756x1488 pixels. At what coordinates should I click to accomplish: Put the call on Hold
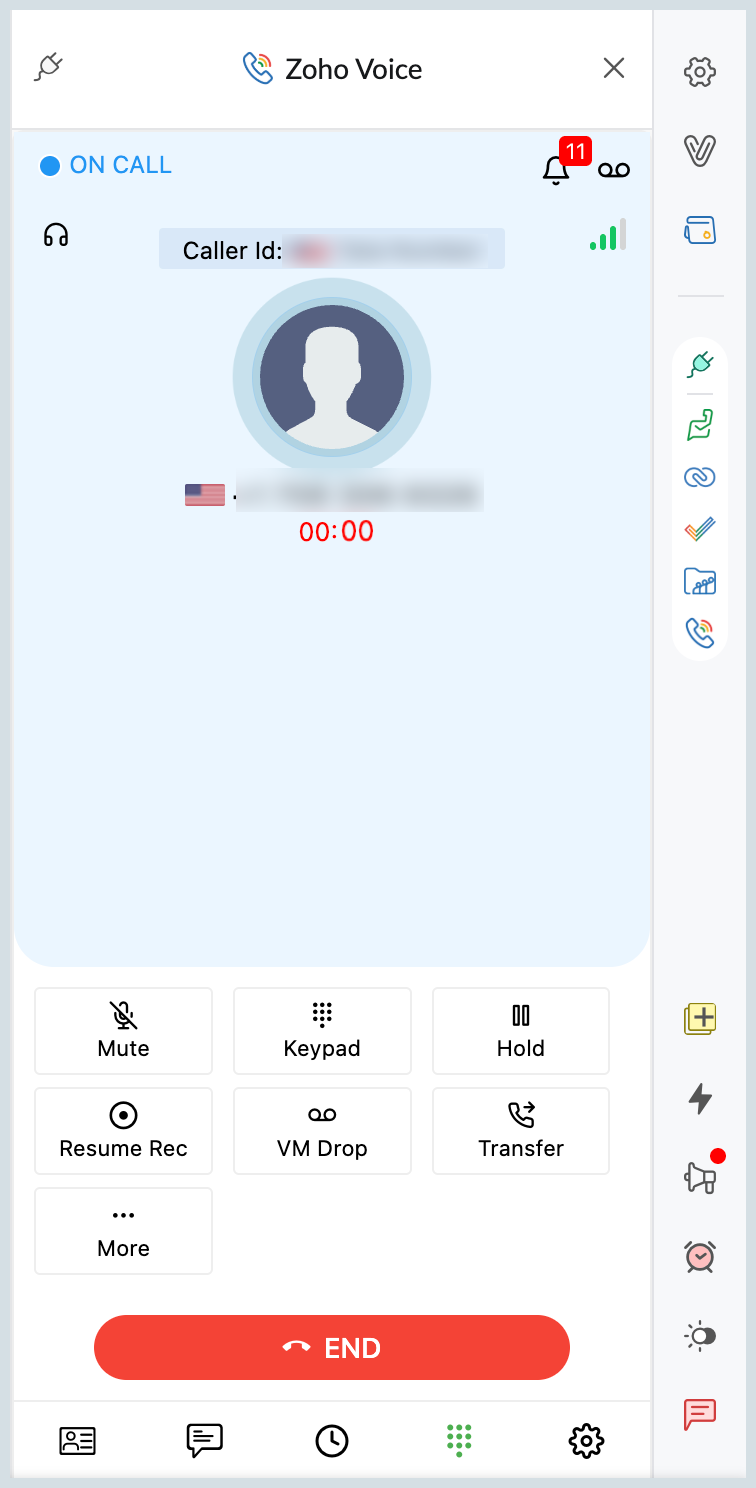(520, 1030)
